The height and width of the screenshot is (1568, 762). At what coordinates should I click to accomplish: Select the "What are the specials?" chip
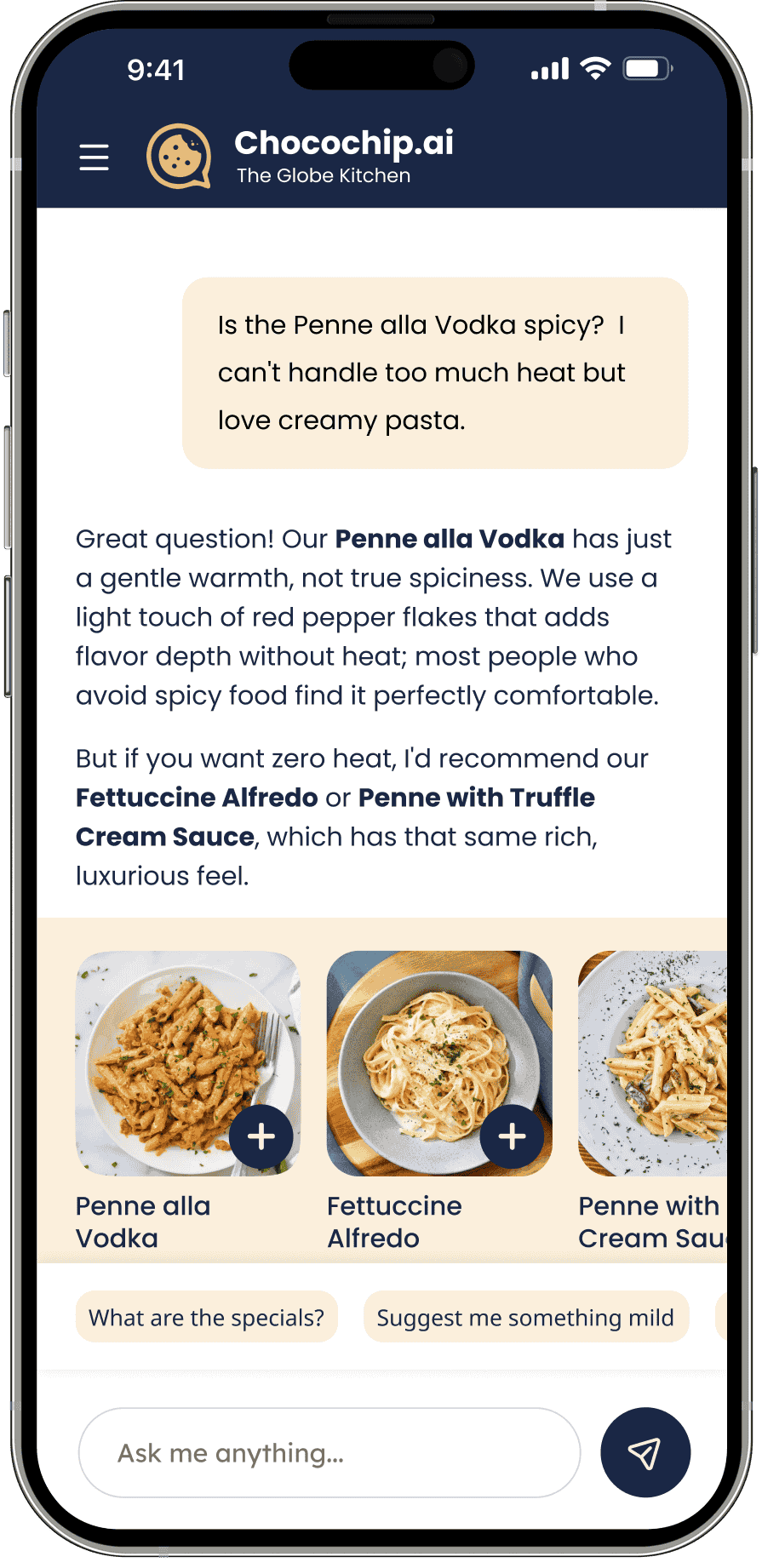tap(207, 1318)
